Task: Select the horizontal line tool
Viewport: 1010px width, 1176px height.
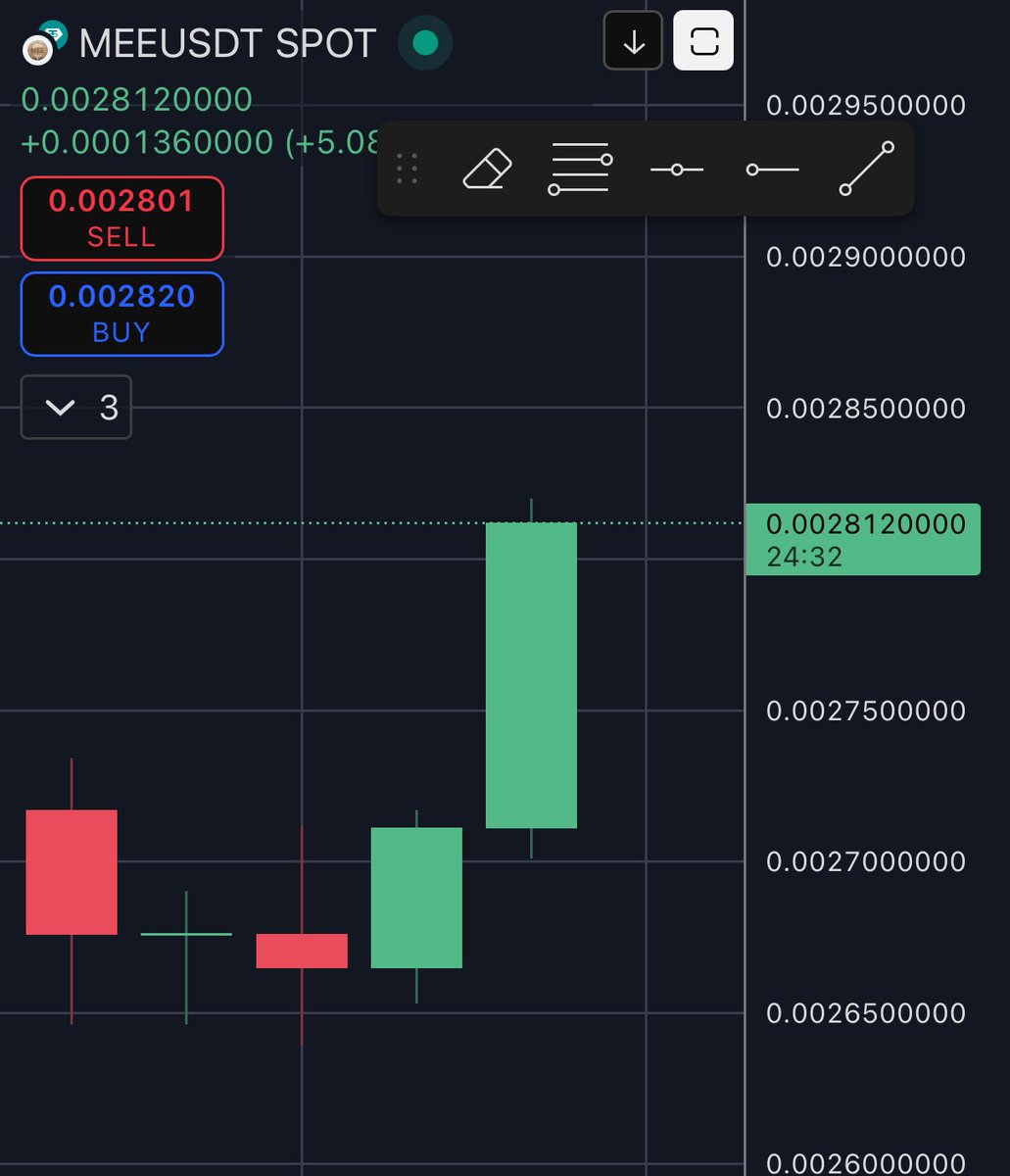Action: (676, 170)
